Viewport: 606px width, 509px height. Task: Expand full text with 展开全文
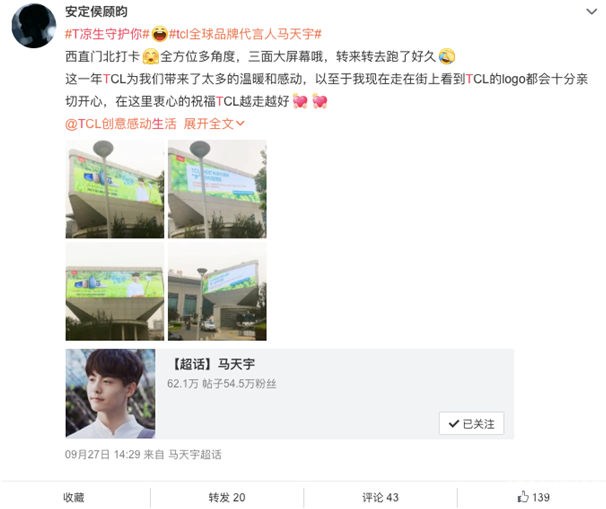tap(213, 123)
